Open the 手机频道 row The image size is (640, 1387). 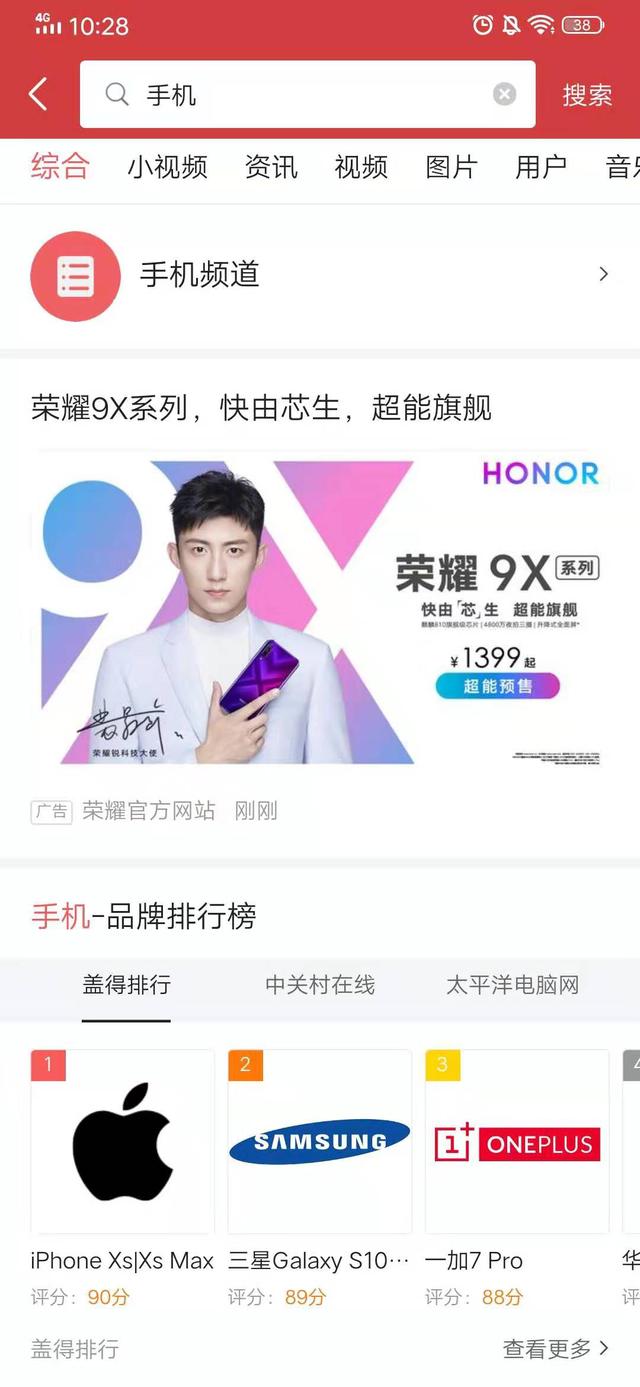[x=320, y=275]
